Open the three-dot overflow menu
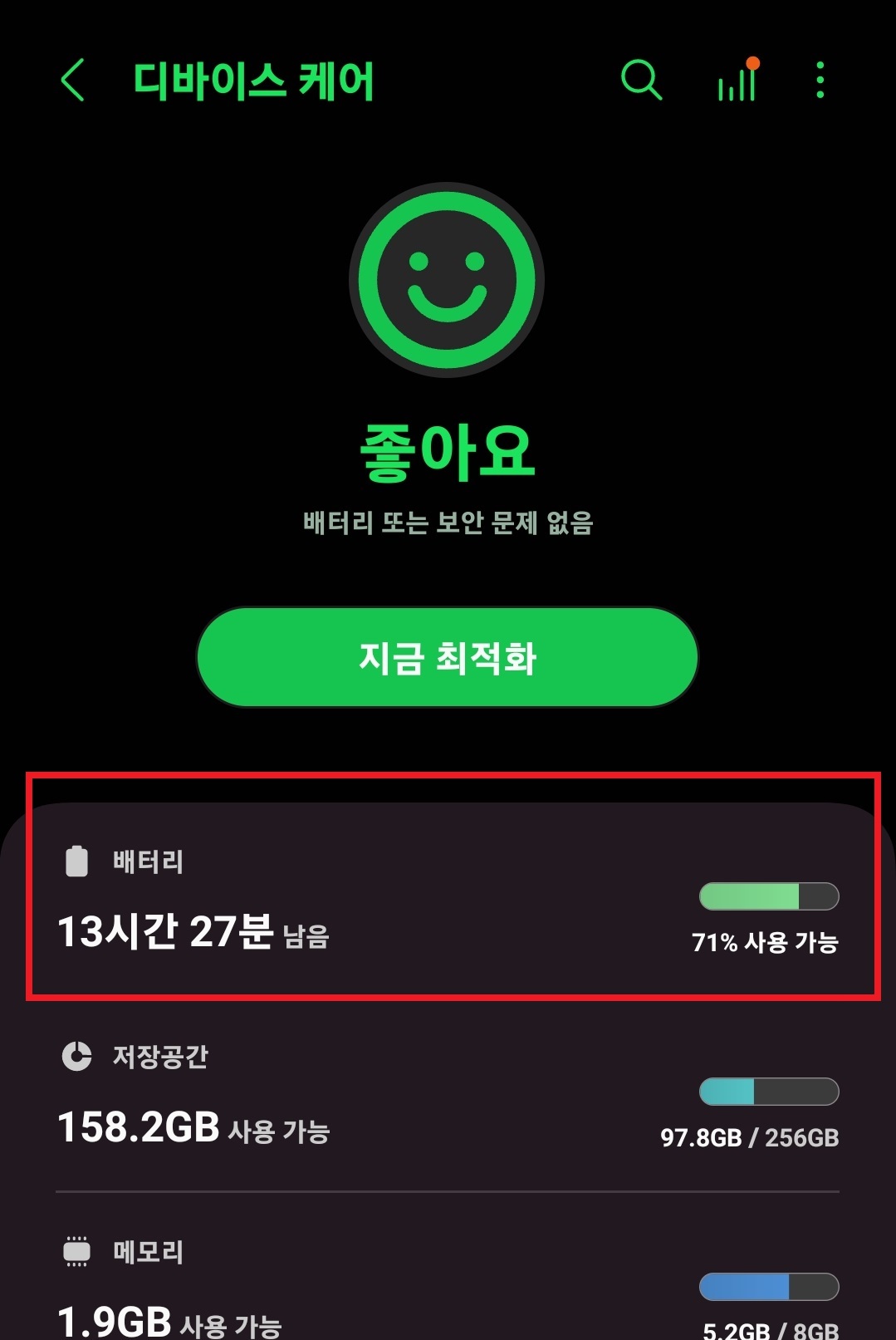Image resolution: width=896 pixels, height=1340 pixels. 820,81
